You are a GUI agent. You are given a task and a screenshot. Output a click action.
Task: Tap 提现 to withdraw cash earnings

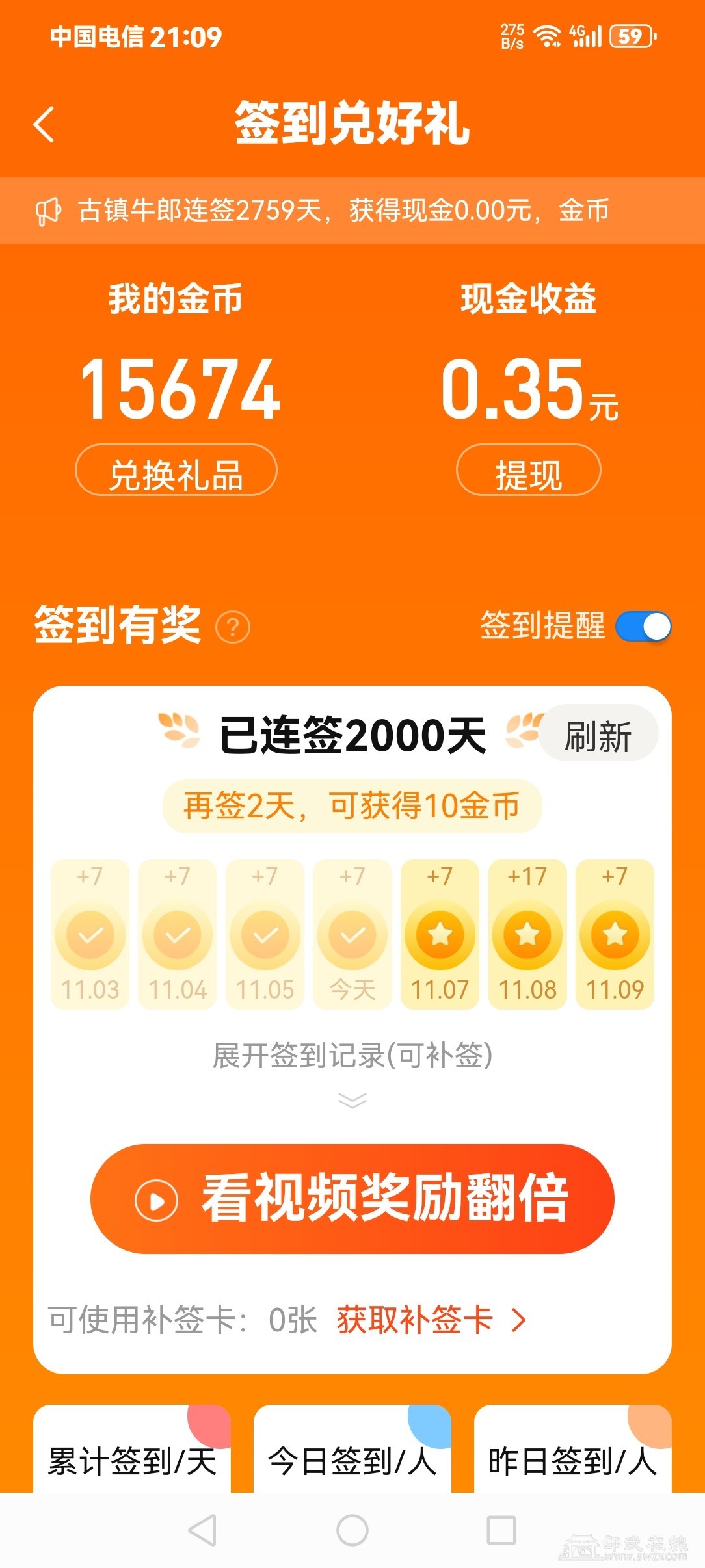pos(528,471)
